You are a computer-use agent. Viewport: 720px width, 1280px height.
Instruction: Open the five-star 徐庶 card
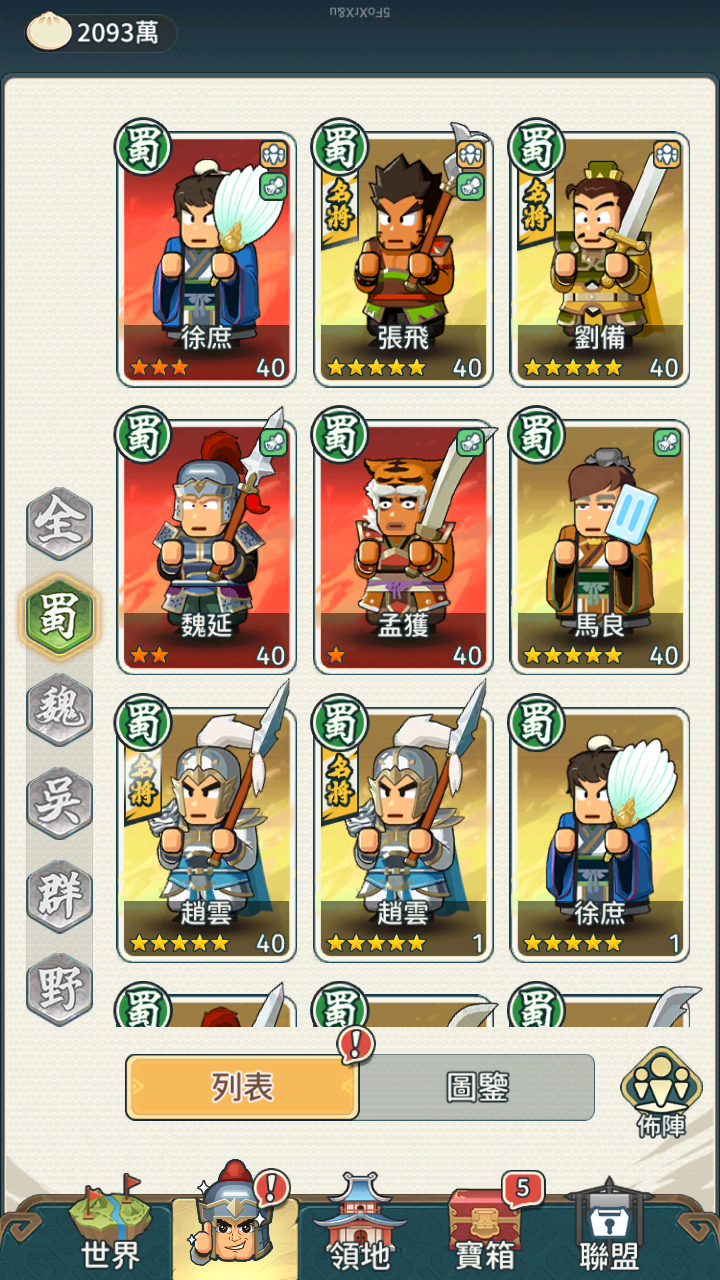[x=599, y=834]
